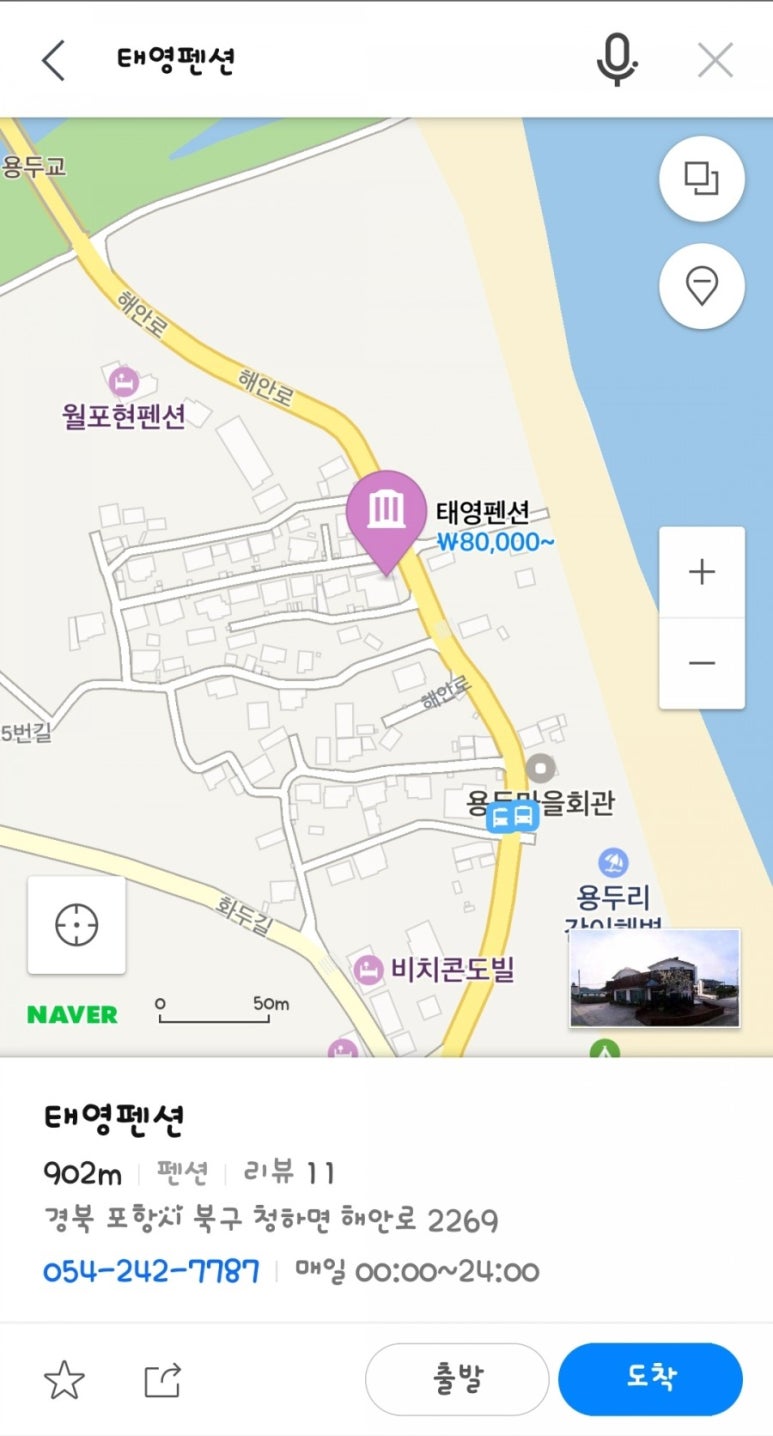The width and height of the screenshot is (773, 1436).
Task: Share this place
Action: click(x=163, y=1380)
